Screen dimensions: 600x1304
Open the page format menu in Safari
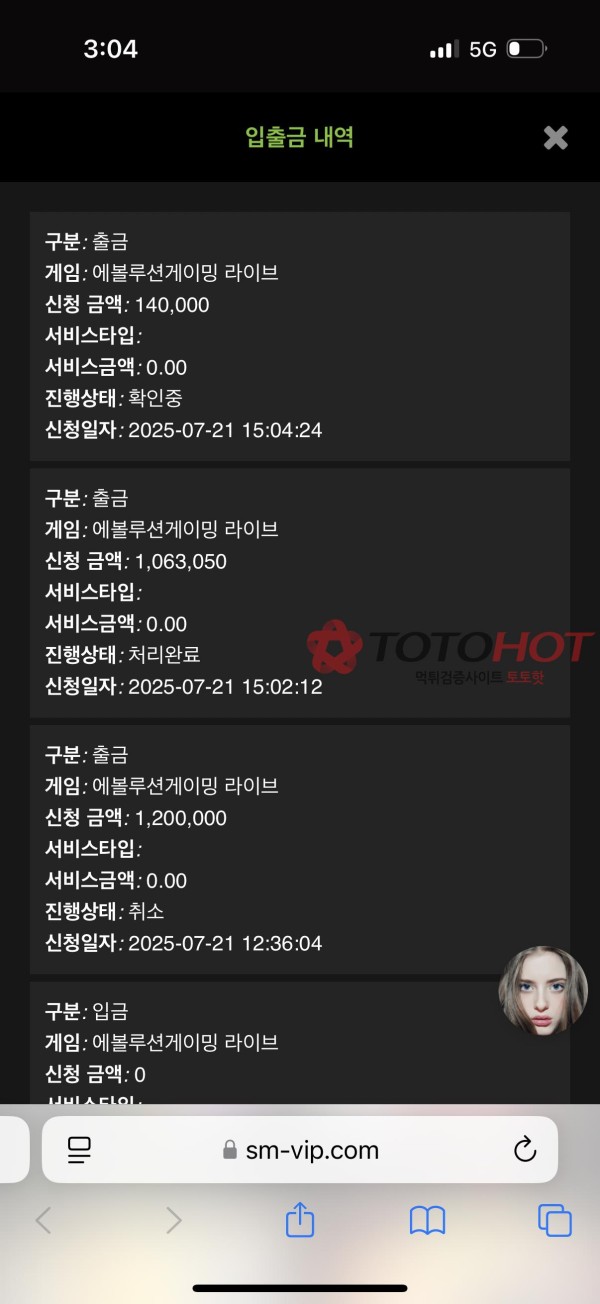coord(80,1150)
